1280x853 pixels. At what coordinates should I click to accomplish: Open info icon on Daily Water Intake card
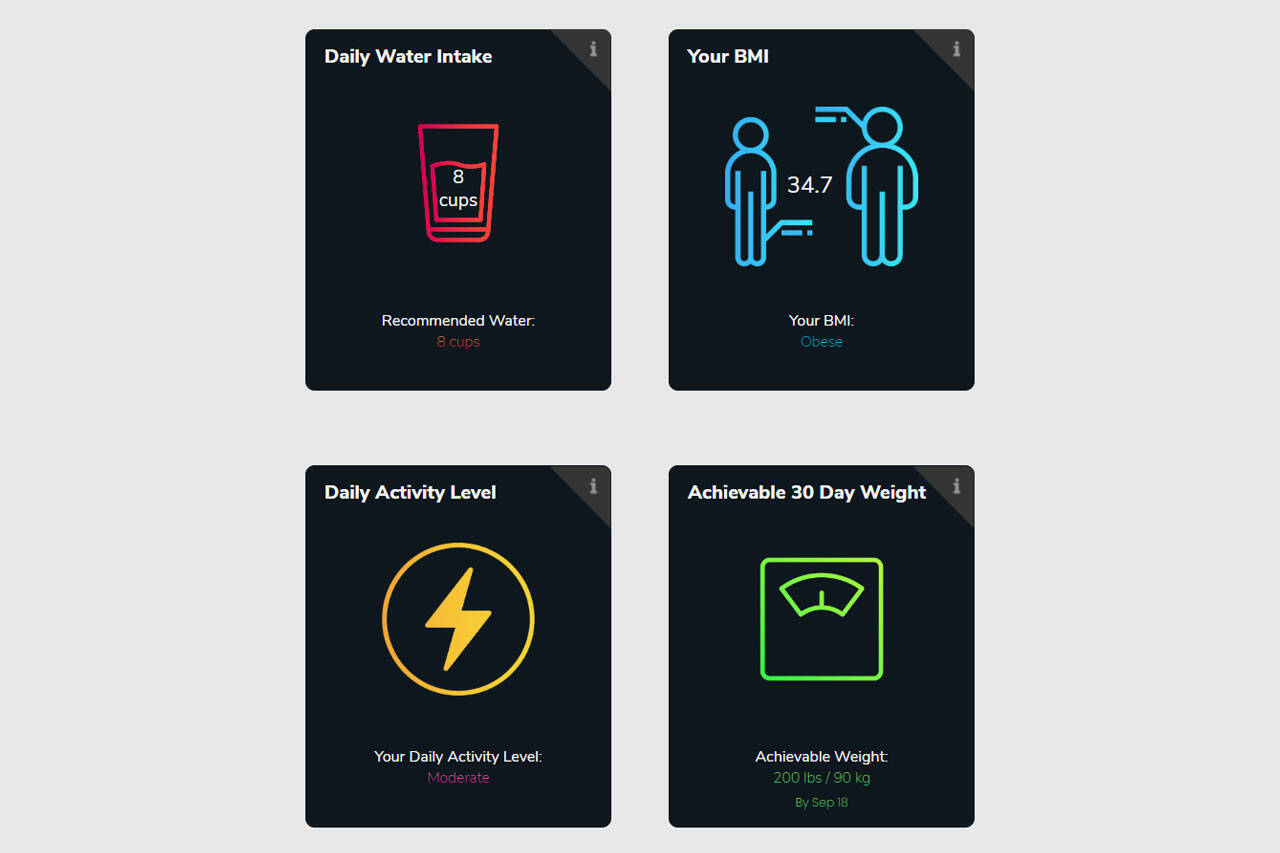pyautogui.click(x=593, y=48)
